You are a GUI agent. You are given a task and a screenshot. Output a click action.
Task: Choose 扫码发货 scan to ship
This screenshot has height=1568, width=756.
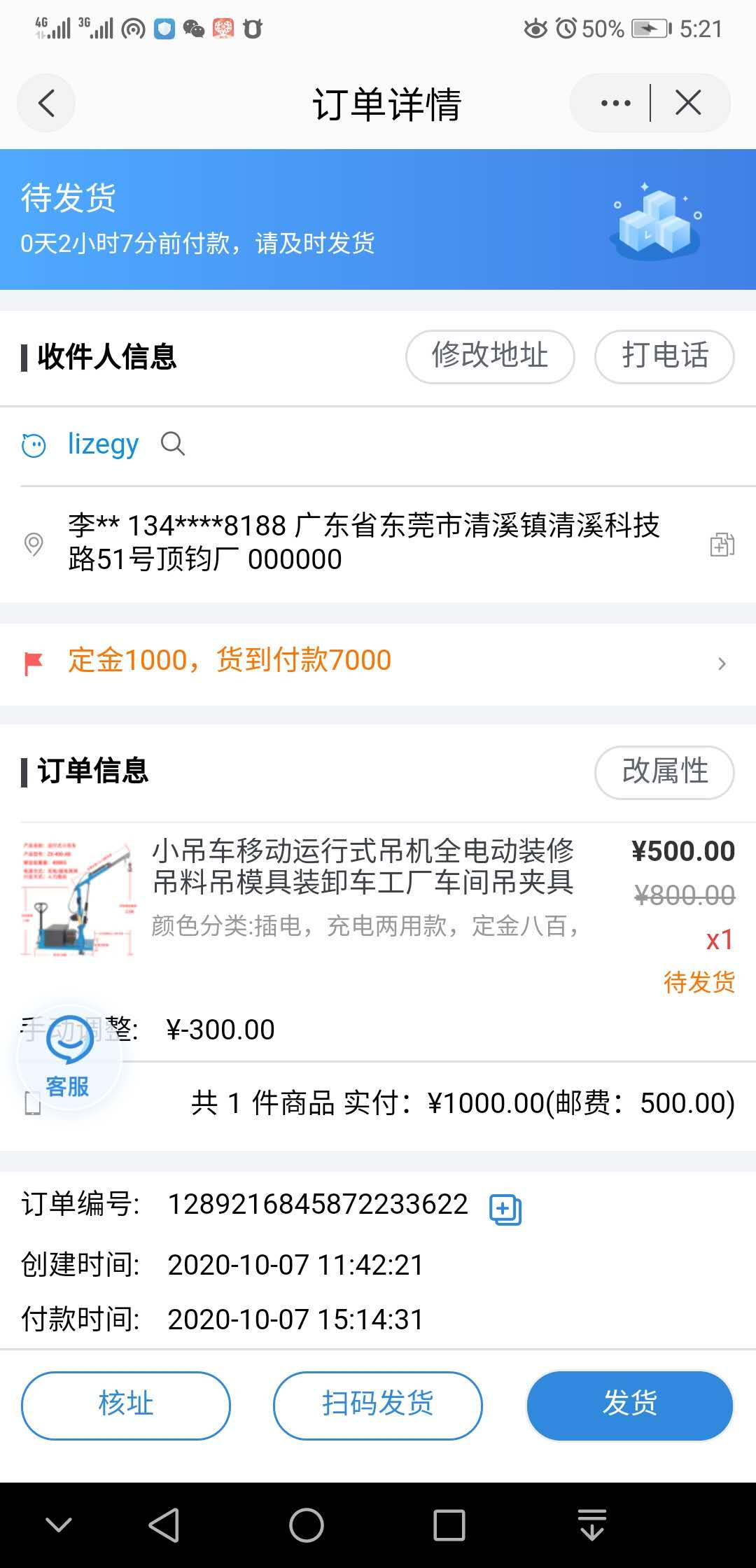coord(377,1405)
